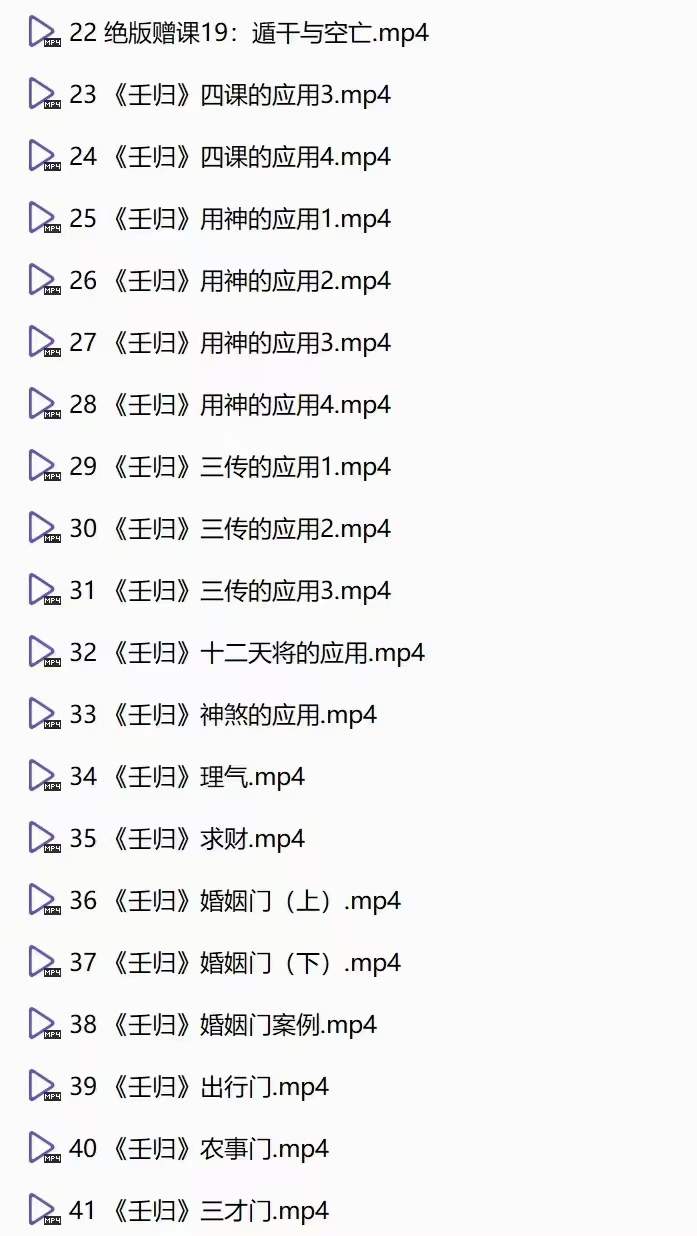
Task: Open 38 《壬归》婚姻门案例.mp4
Action: 203,1025
